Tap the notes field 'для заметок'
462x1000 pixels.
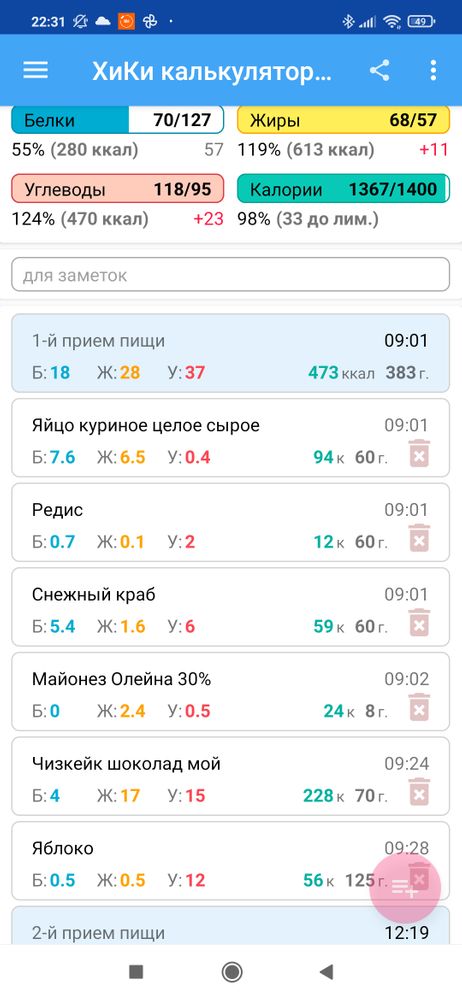(x=230, y=275)
